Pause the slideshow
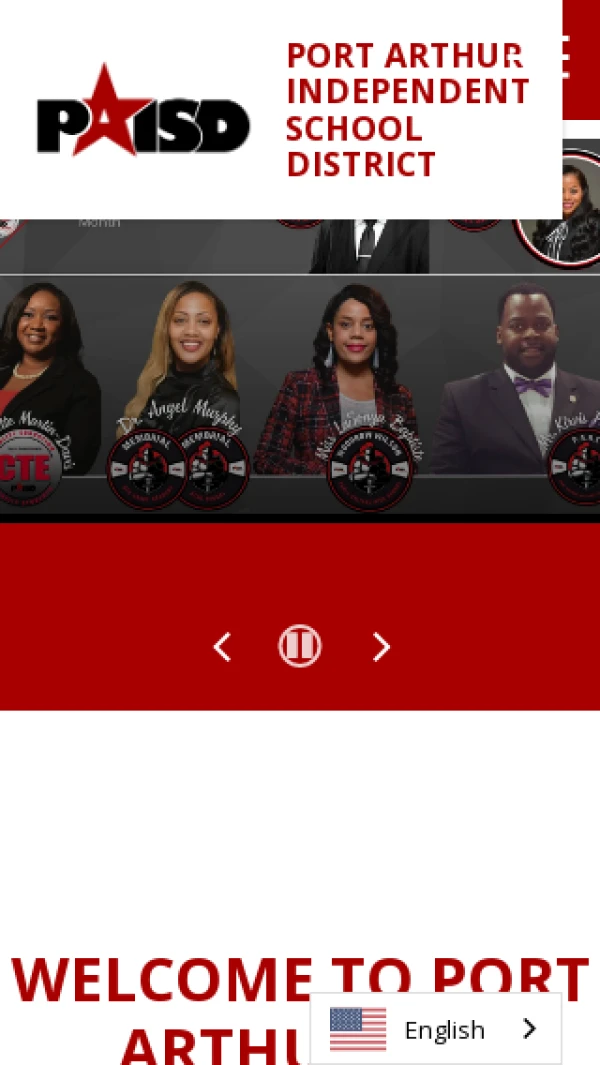The height and width of the screenshot is (1065, 600). [299, 646]
